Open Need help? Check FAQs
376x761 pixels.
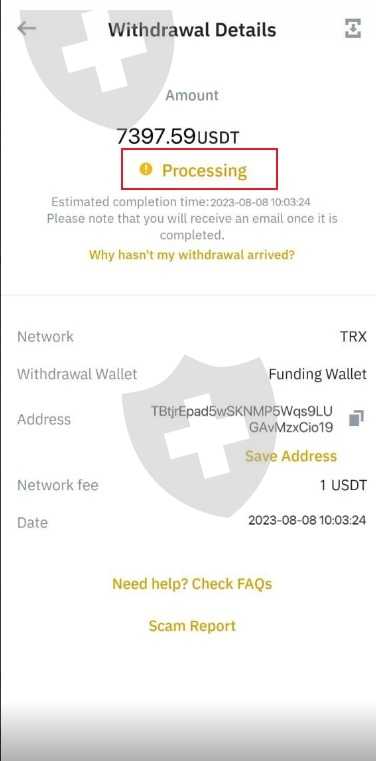click(x=192, y=583)
